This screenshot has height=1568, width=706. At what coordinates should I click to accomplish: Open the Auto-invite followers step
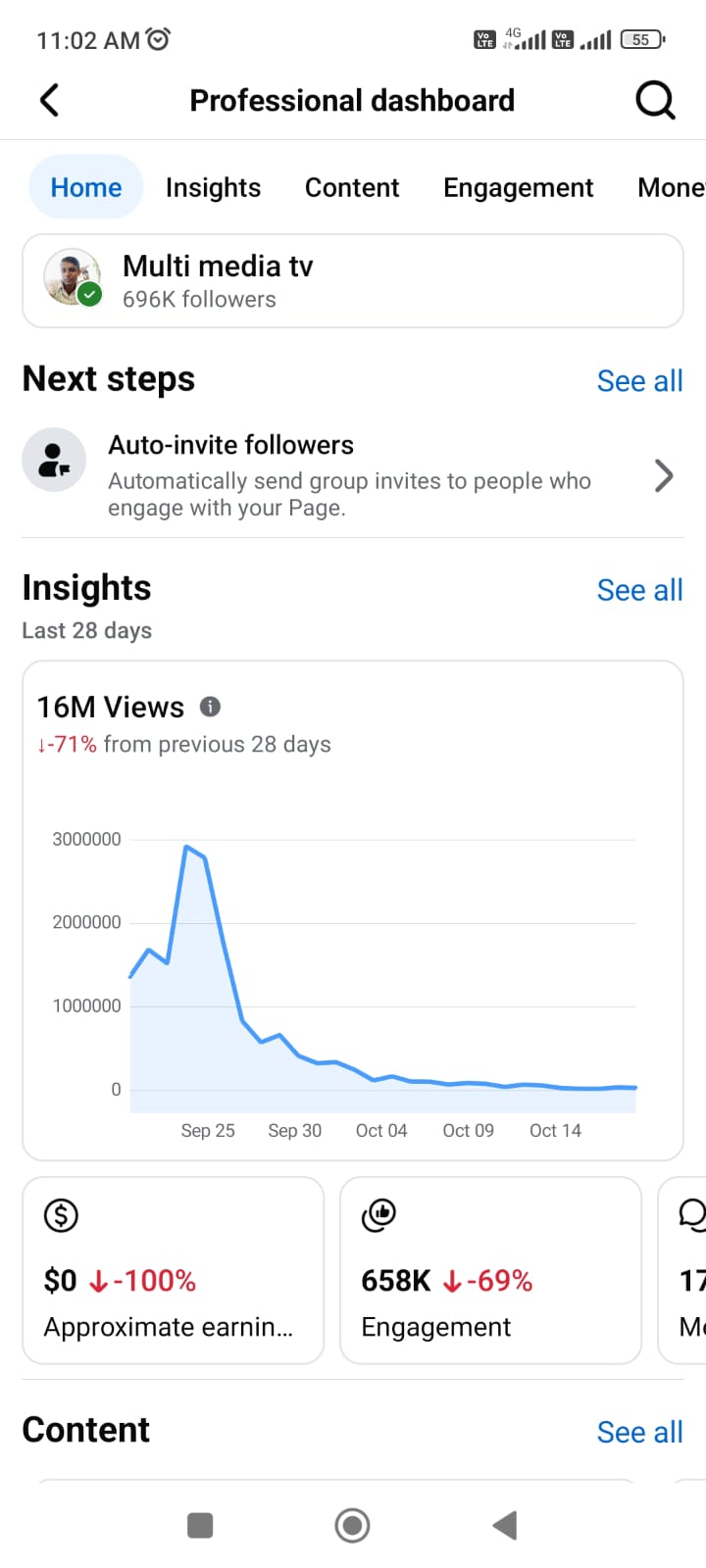point(352,475)
